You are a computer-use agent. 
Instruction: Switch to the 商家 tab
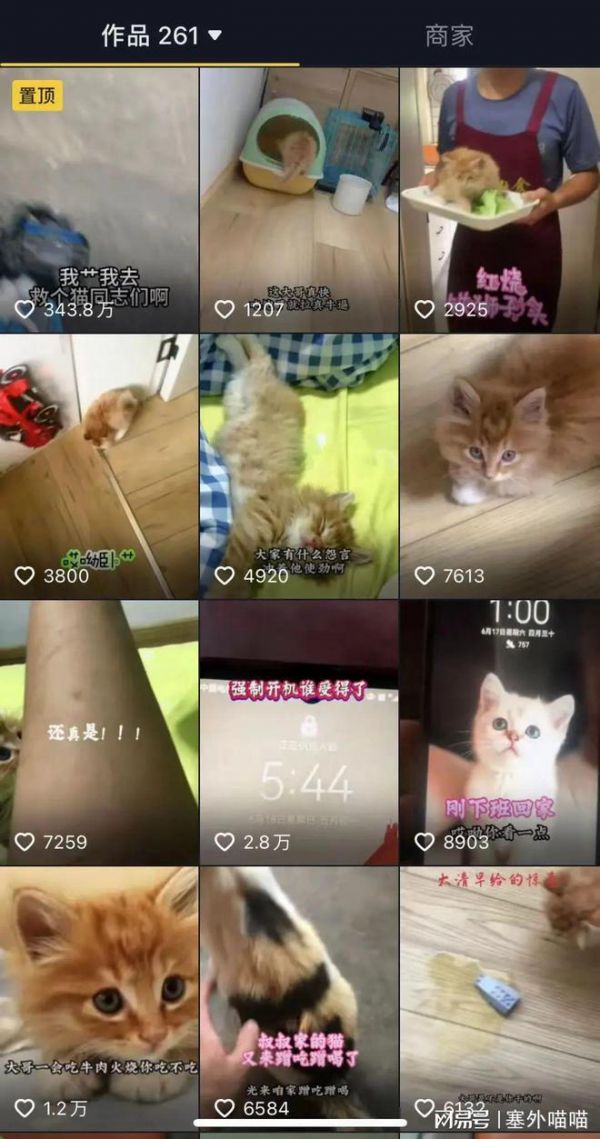point(449,36)
